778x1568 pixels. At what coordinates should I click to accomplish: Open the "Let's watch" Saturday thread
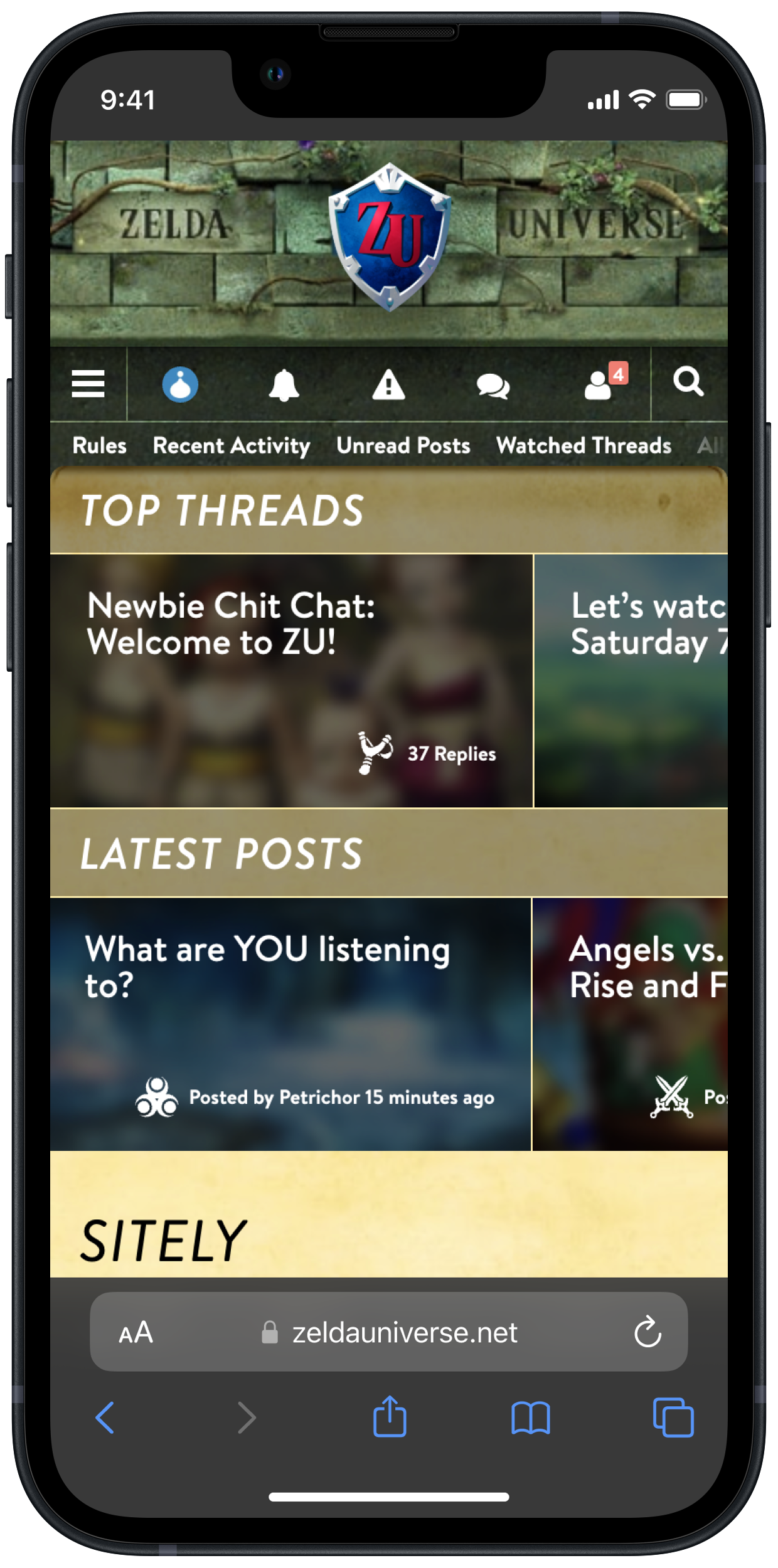pos(631,681)
